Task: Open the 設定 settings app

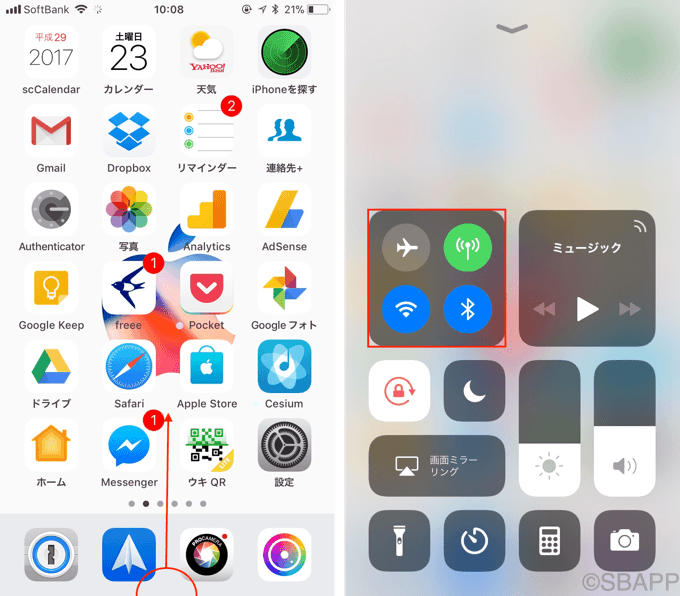Action: click(x=284, y=445)
